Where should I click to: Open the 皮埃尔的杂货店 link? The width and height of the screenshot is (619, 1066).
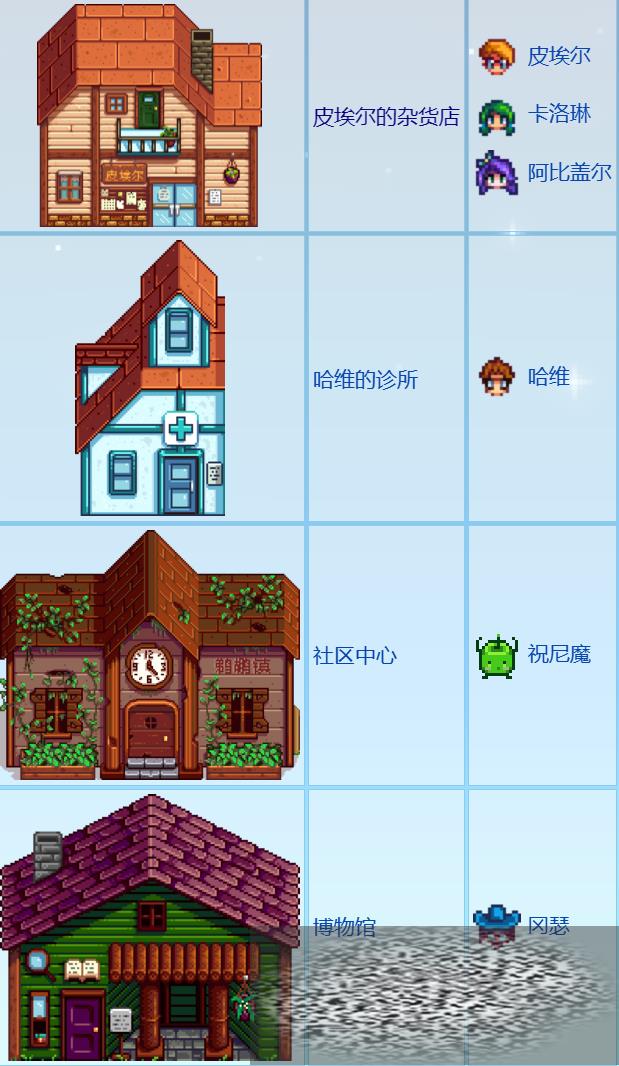coord(386,117)
